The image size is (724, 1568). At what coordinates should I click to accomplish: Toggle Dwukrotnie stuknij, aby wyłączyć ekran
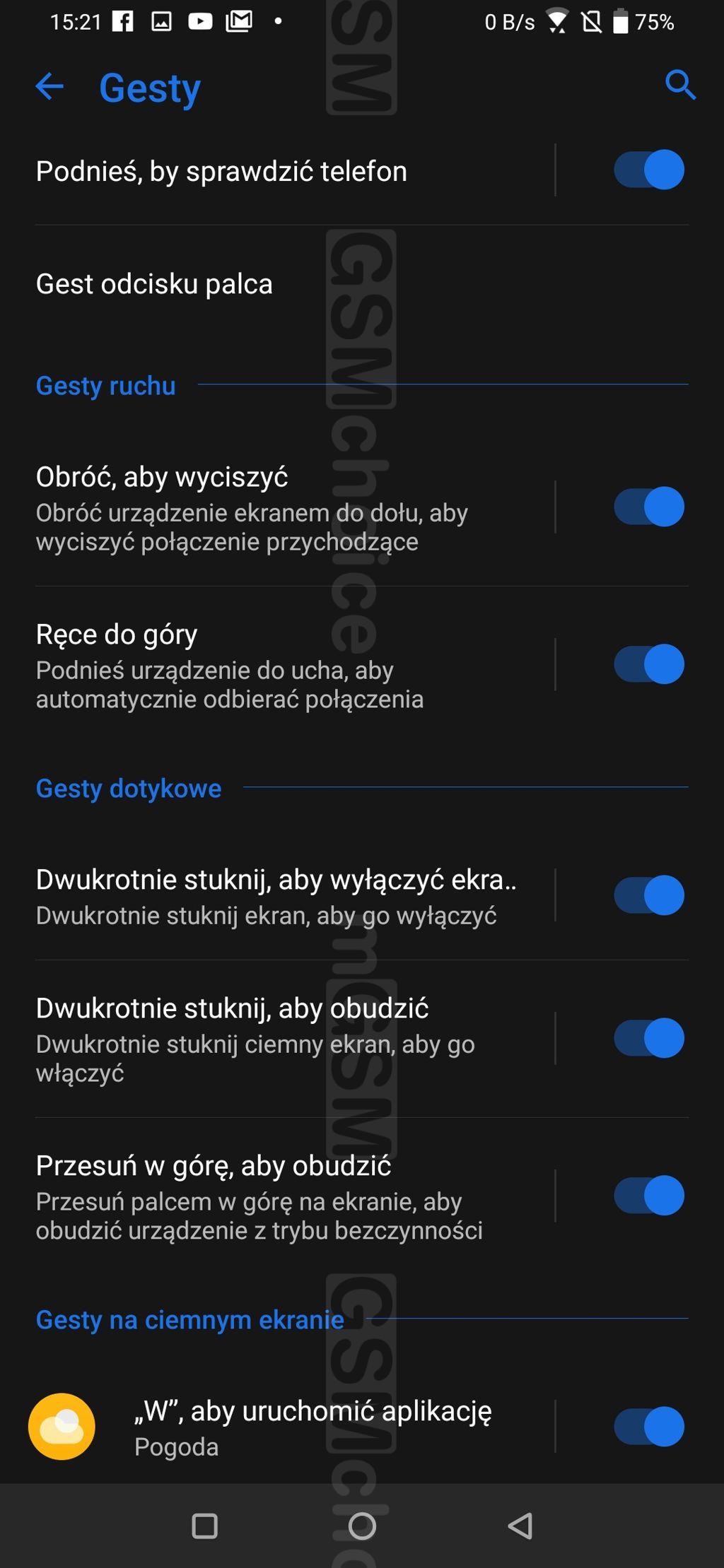pyautogui.click(x=648, y=895)
